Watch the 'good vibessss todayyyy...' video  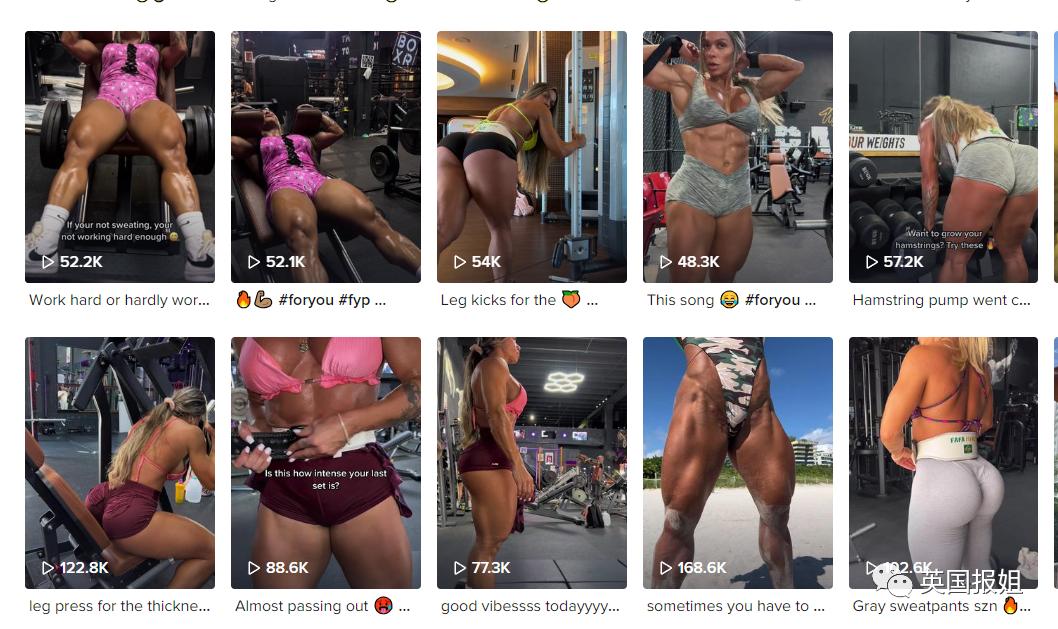click(x=532, y=463)
